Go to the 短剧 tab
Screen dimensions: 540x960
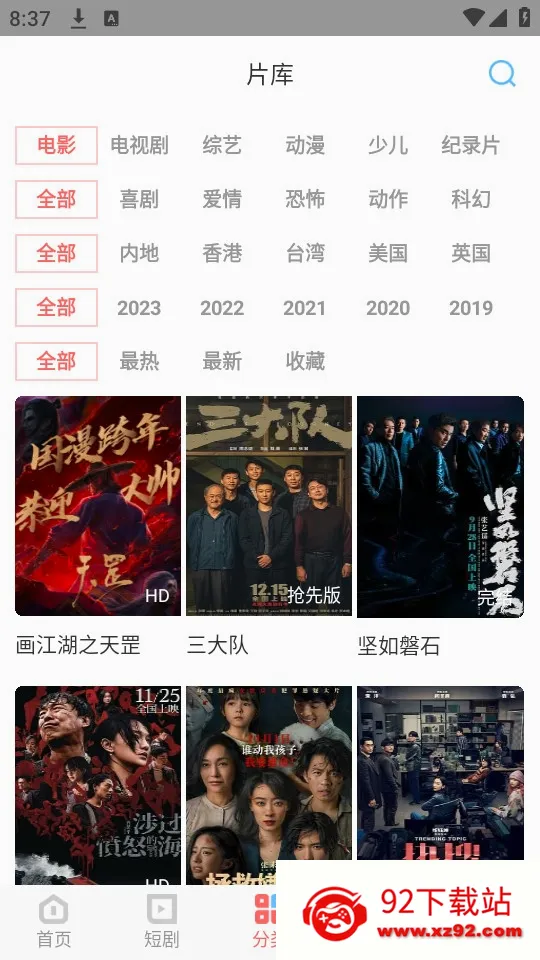[162, 921]
